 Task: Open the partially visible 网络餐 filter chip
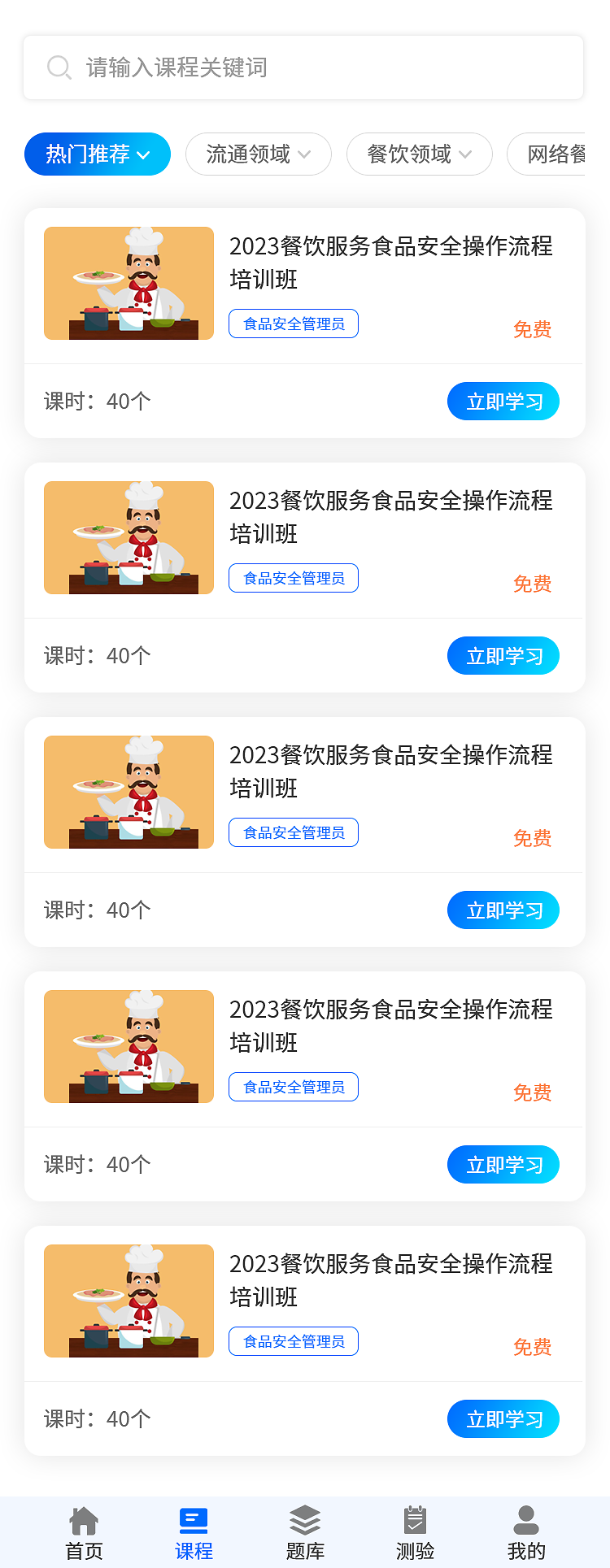563,154
